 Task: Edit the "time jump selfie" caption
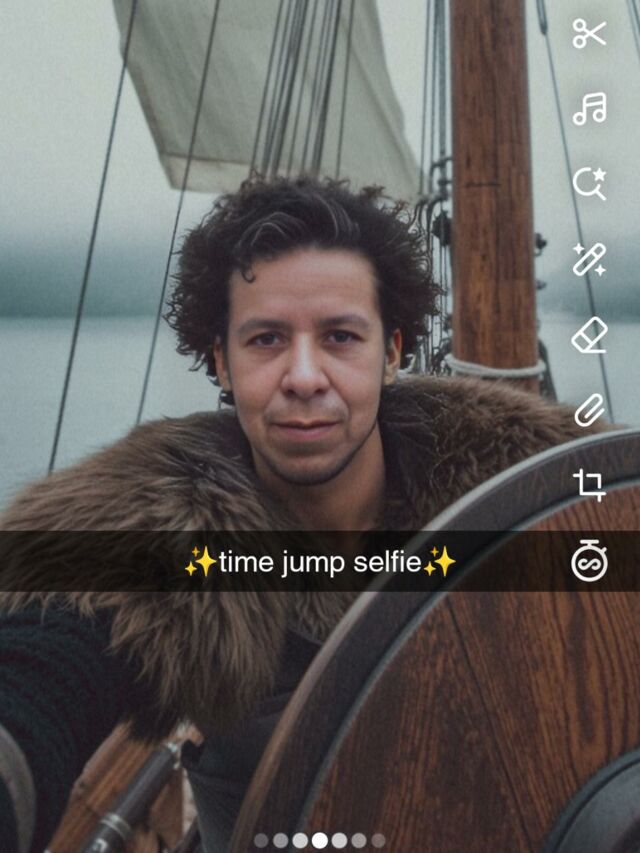(x=320, y=562)
